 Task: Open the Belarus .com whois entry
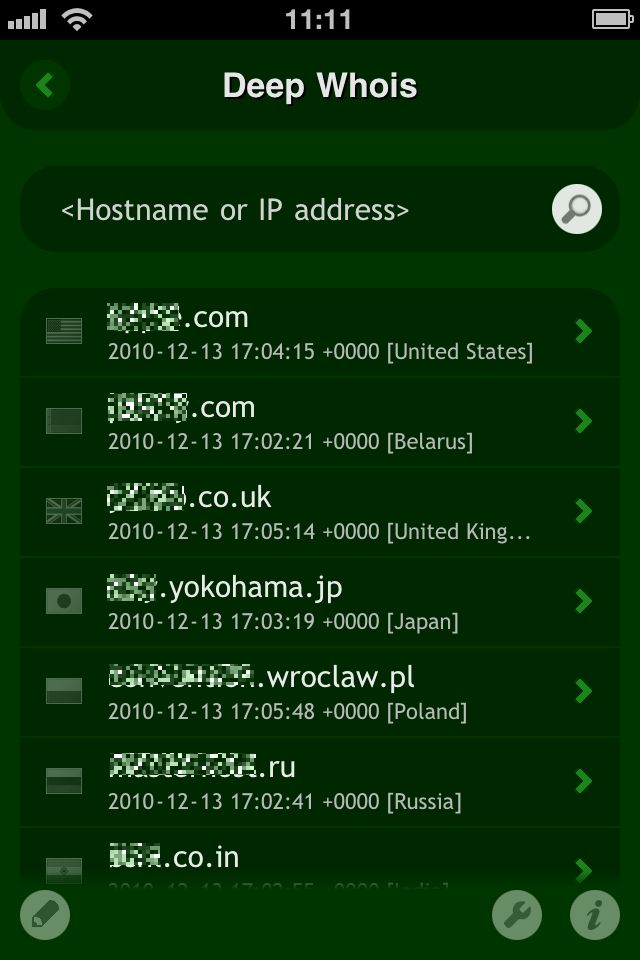(x=320, y=422)
